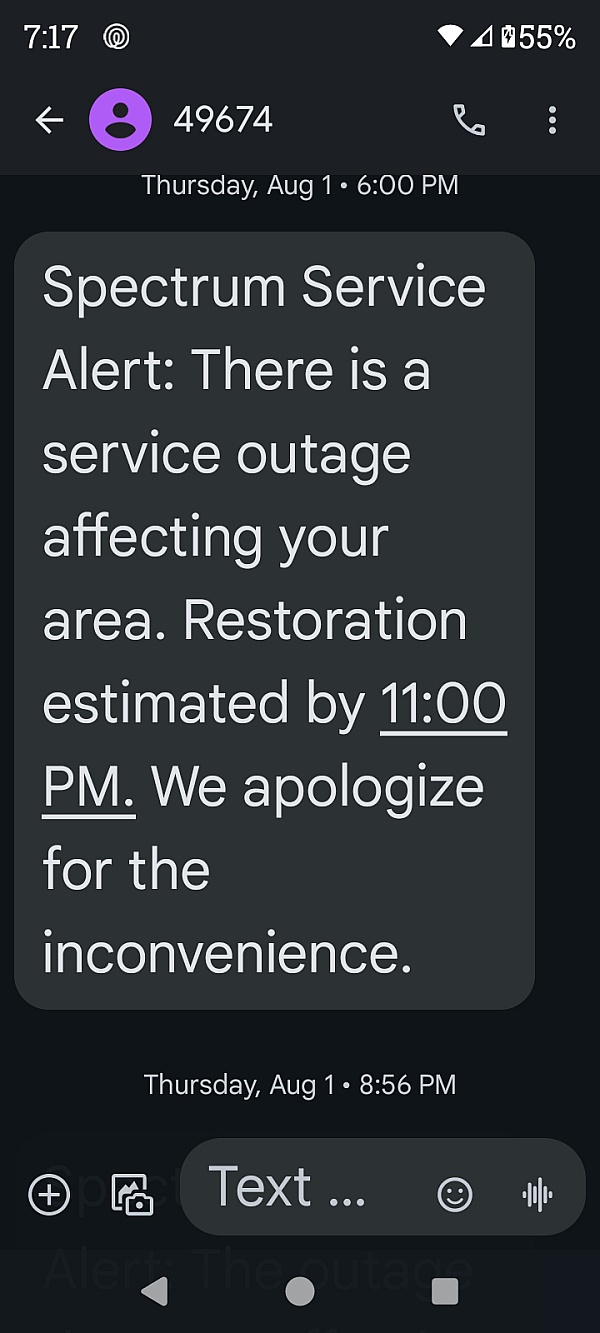
Task: Open the gallery and camera picker
Action: point(132,1194)
